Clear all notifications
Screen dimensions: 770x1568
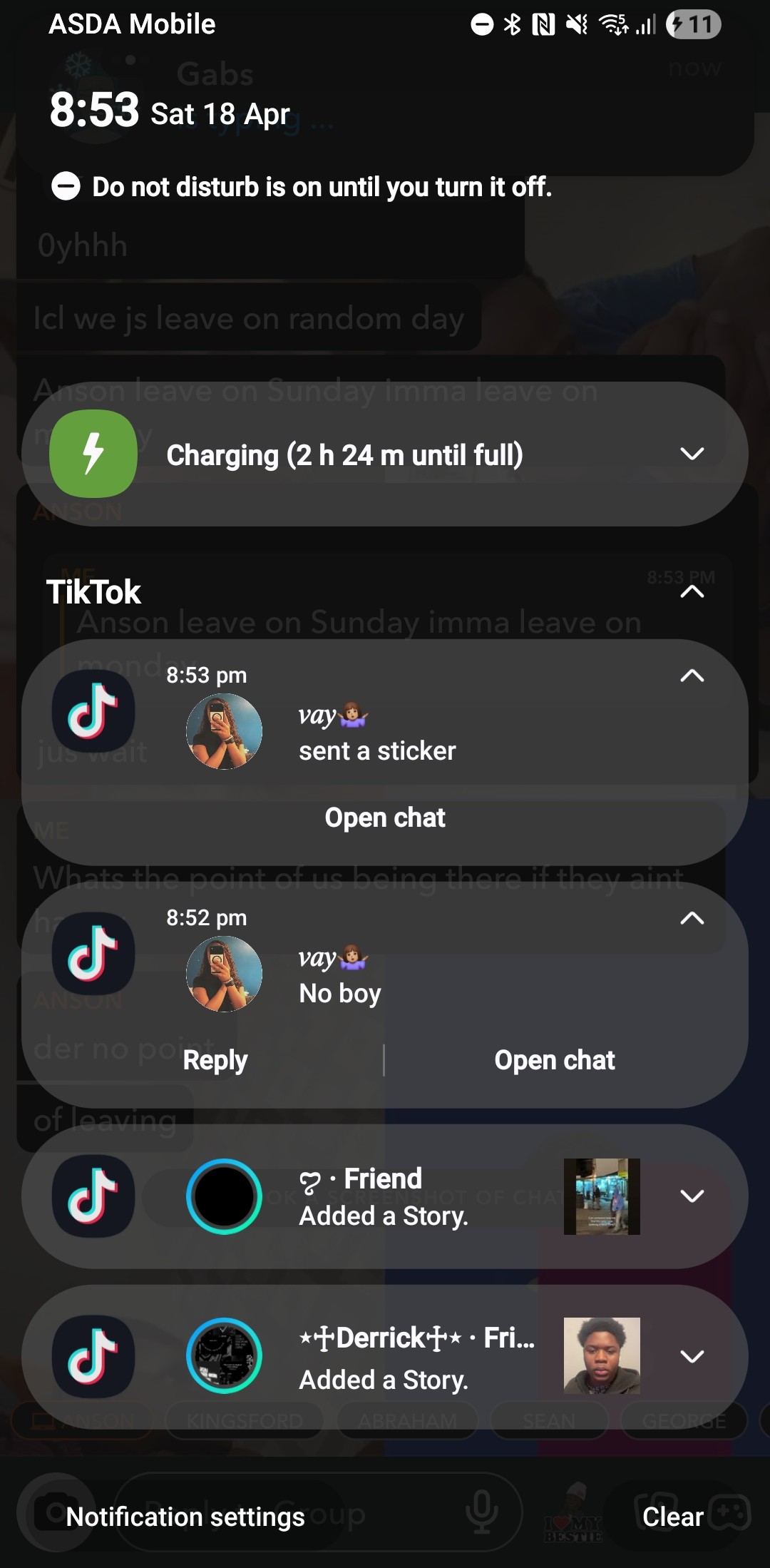pos(673,1517)
